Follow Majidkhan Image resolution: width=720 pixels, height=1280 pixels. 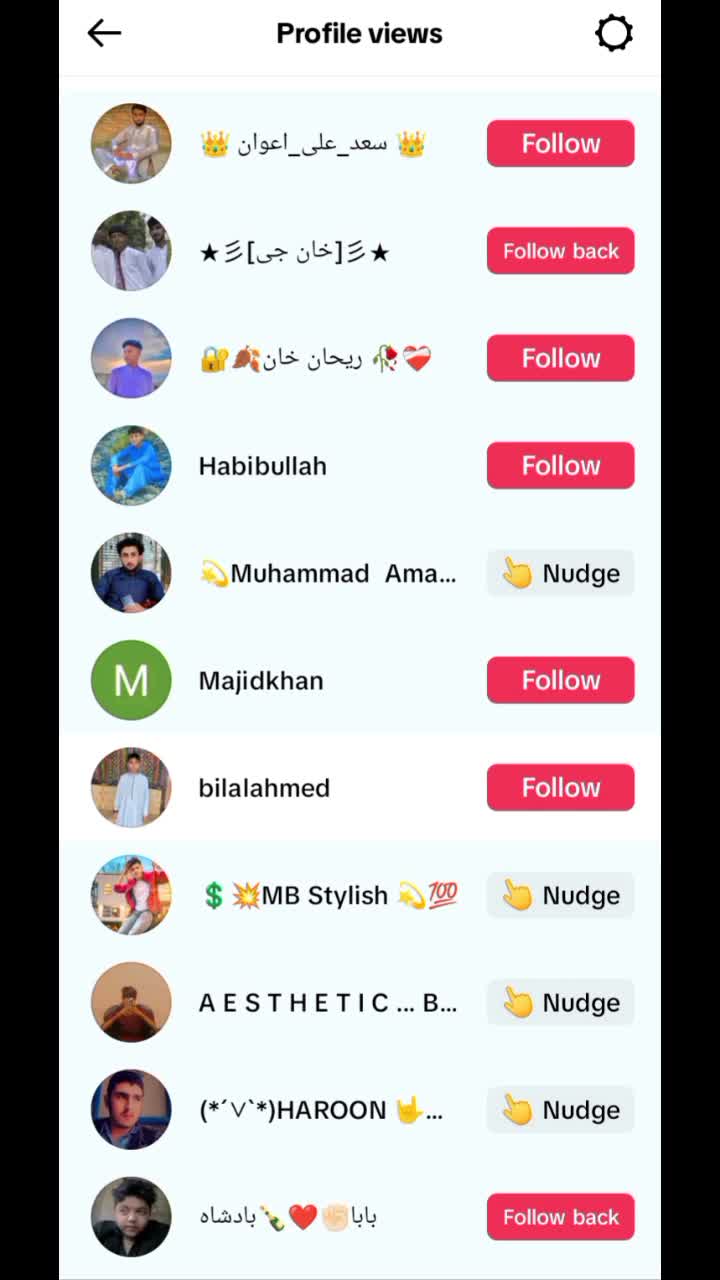coord(560,681)
